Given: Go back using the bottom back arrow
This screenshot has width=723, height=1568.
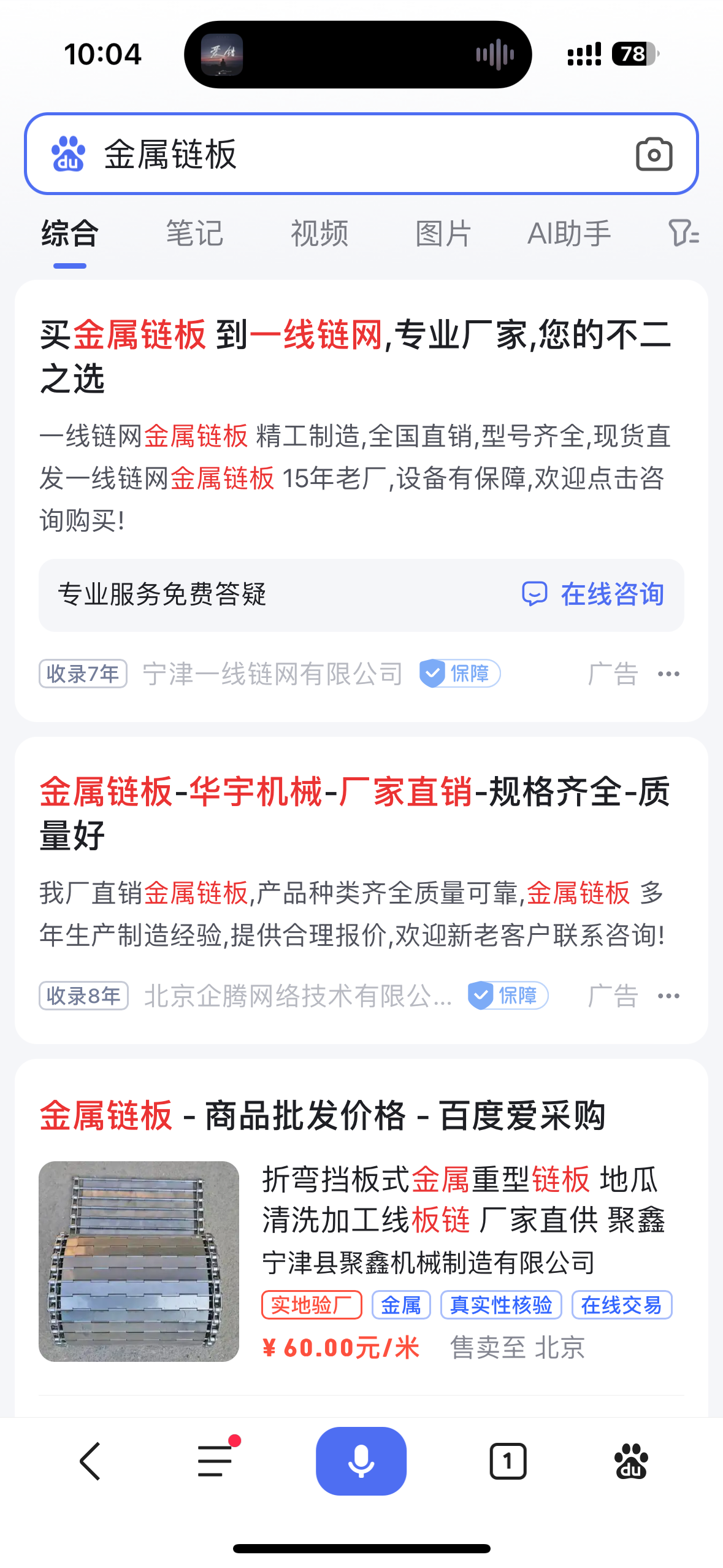Looking at the screenshot, I should [x=90, y=1461].
